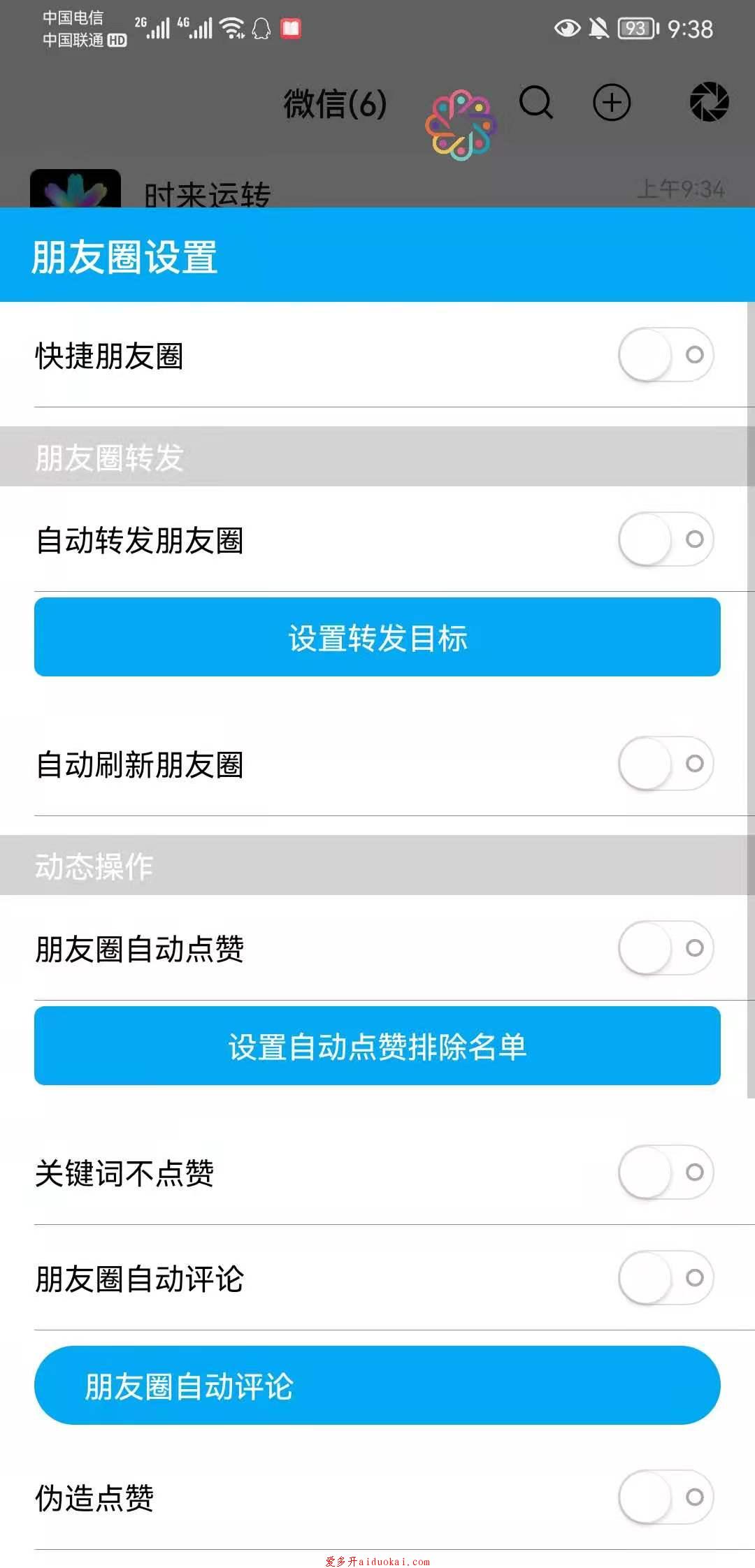The width and height of the screenshot is (755, 1568).
Task: Toggle 自动刷新朋友圈 on
Action: pos(666,764)
